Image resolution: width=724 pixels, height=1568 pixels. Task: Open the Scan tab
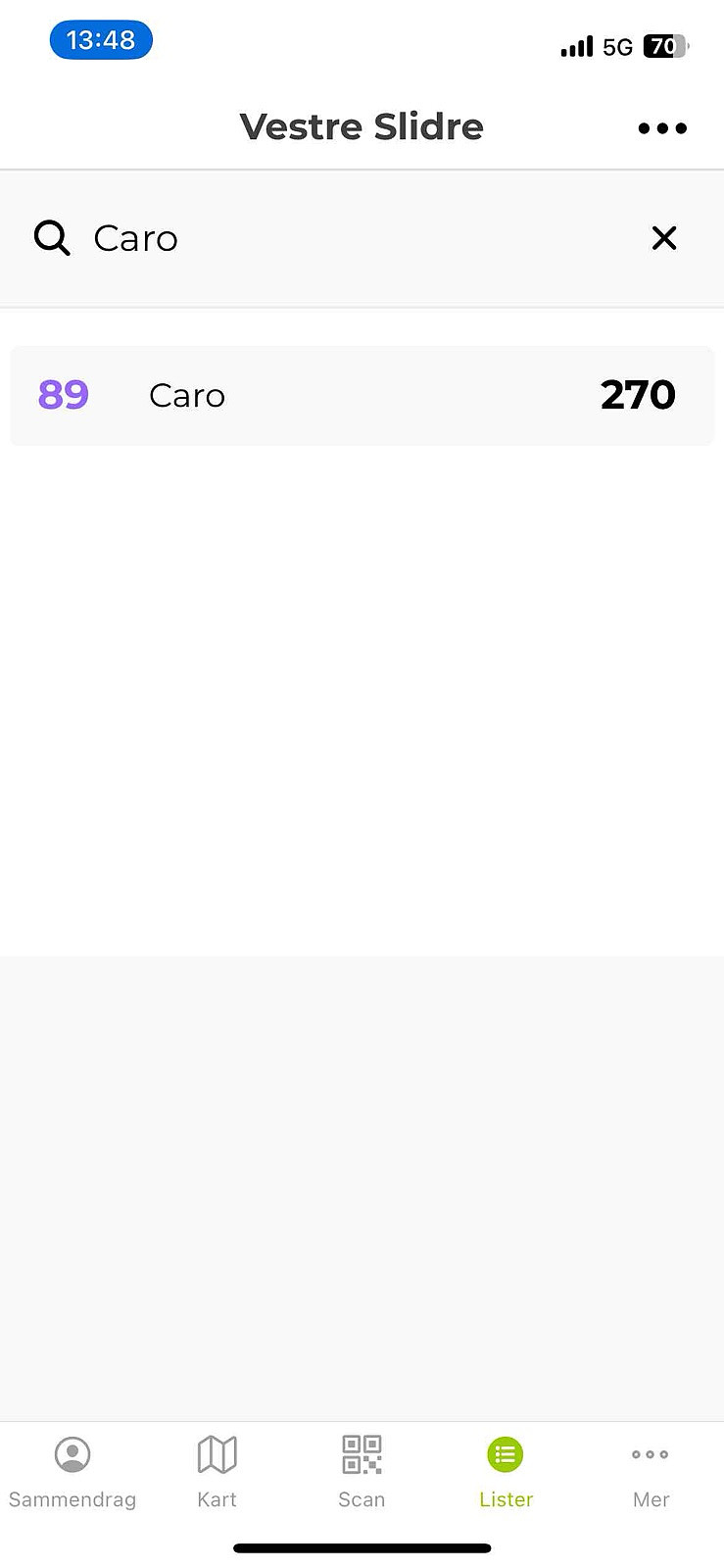pyautogui.click(x=362, y=1472)
